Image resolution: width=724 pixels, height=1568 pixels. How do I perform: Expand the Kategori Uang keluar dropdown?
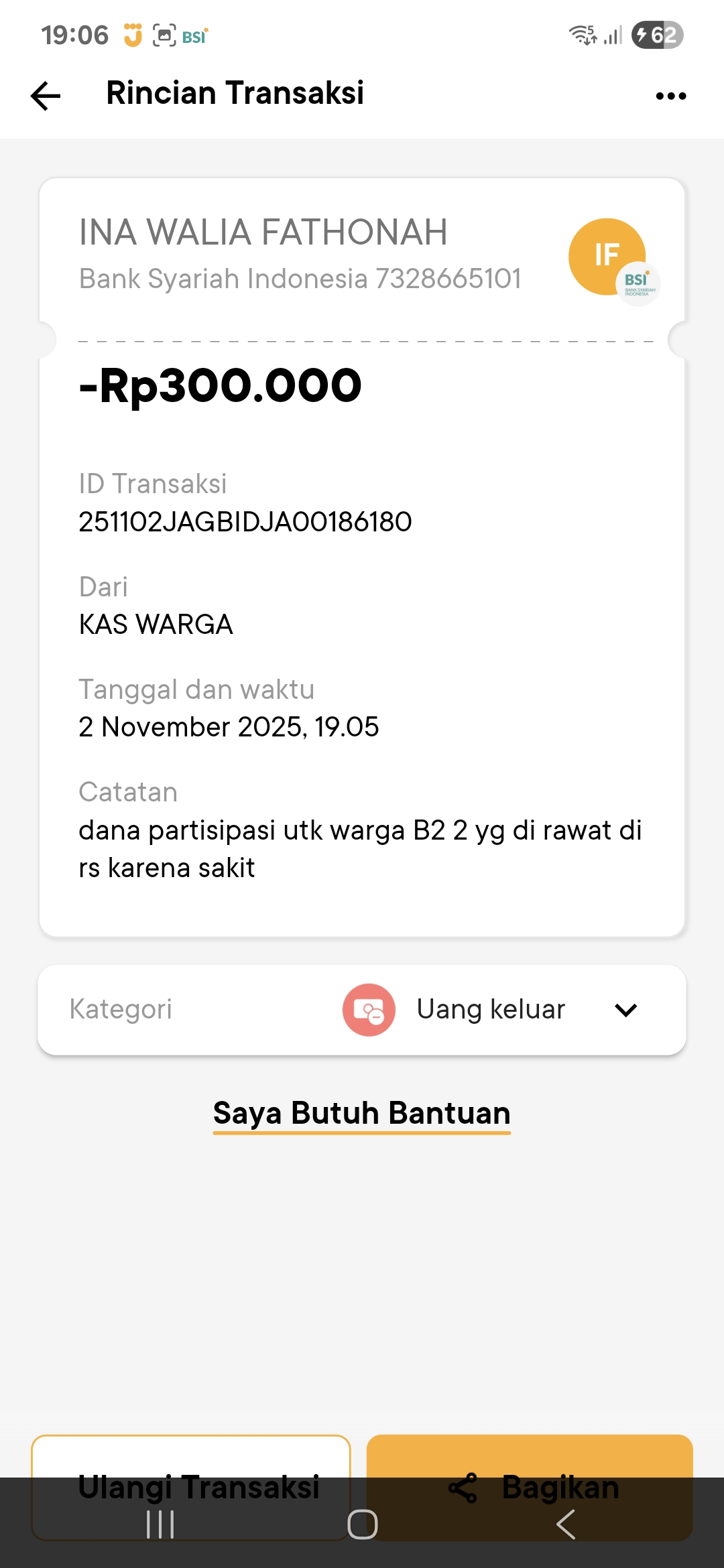[625, 1010]
